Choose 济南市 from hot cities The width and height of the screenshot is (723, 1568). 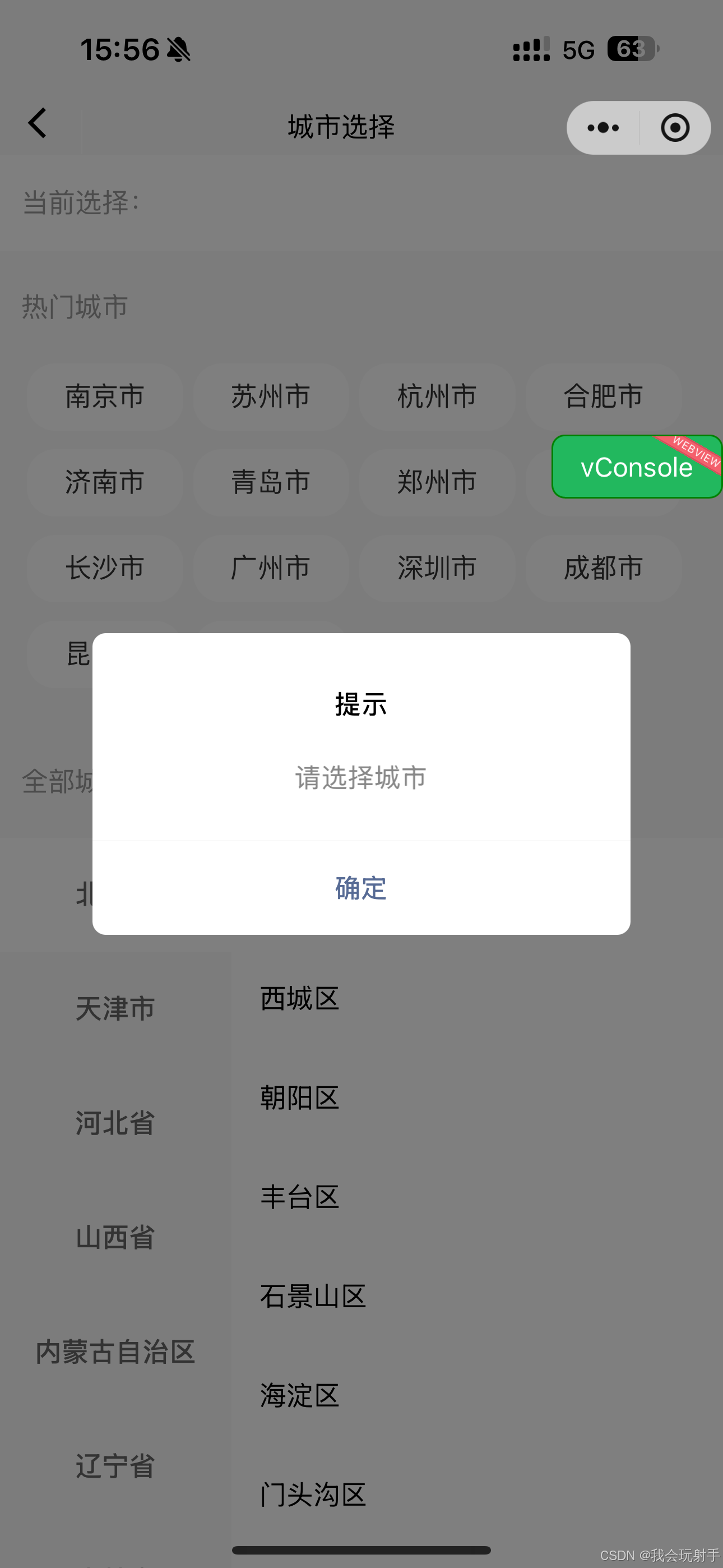click(105, 483)
